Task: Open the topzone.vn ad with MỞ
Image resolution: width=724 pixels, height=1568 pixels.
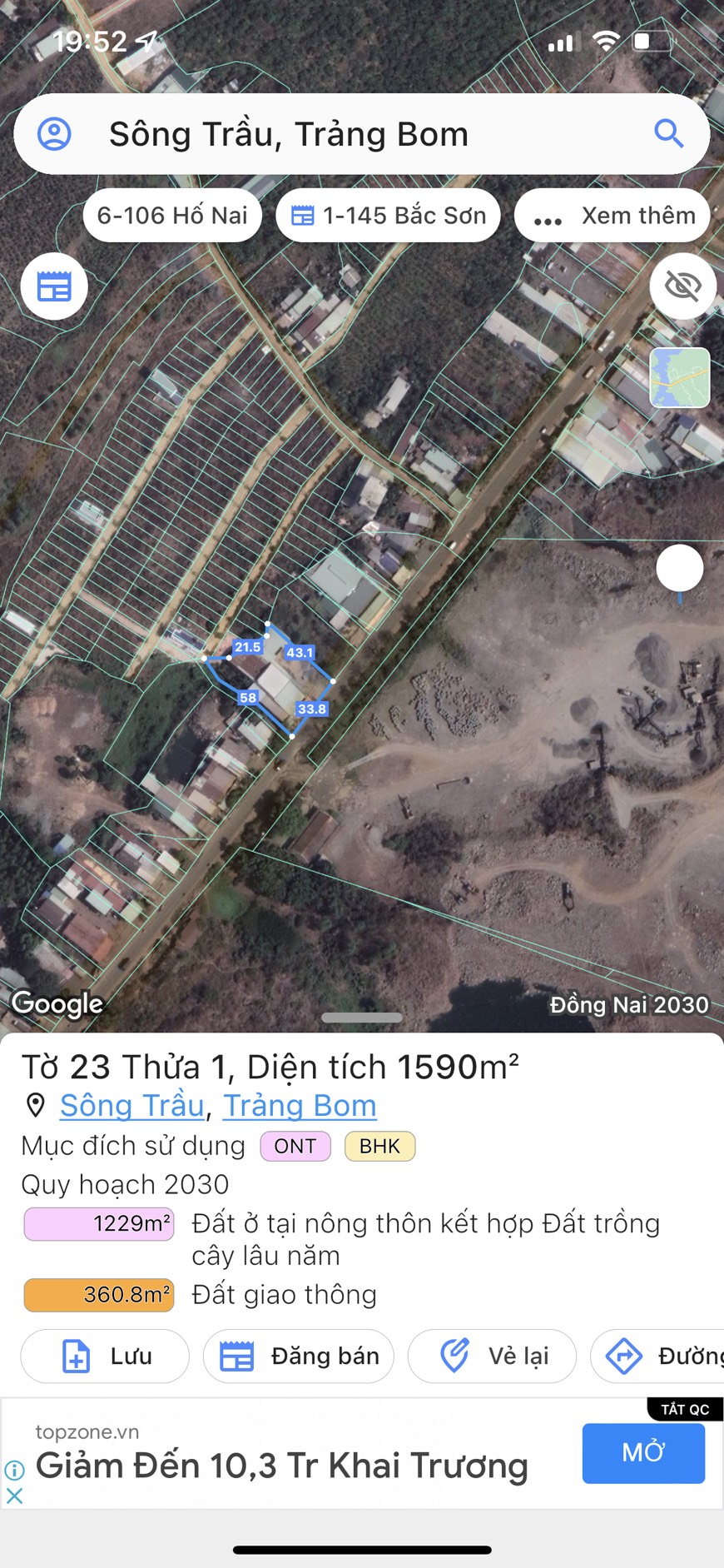Action: tap(642, 1452)
